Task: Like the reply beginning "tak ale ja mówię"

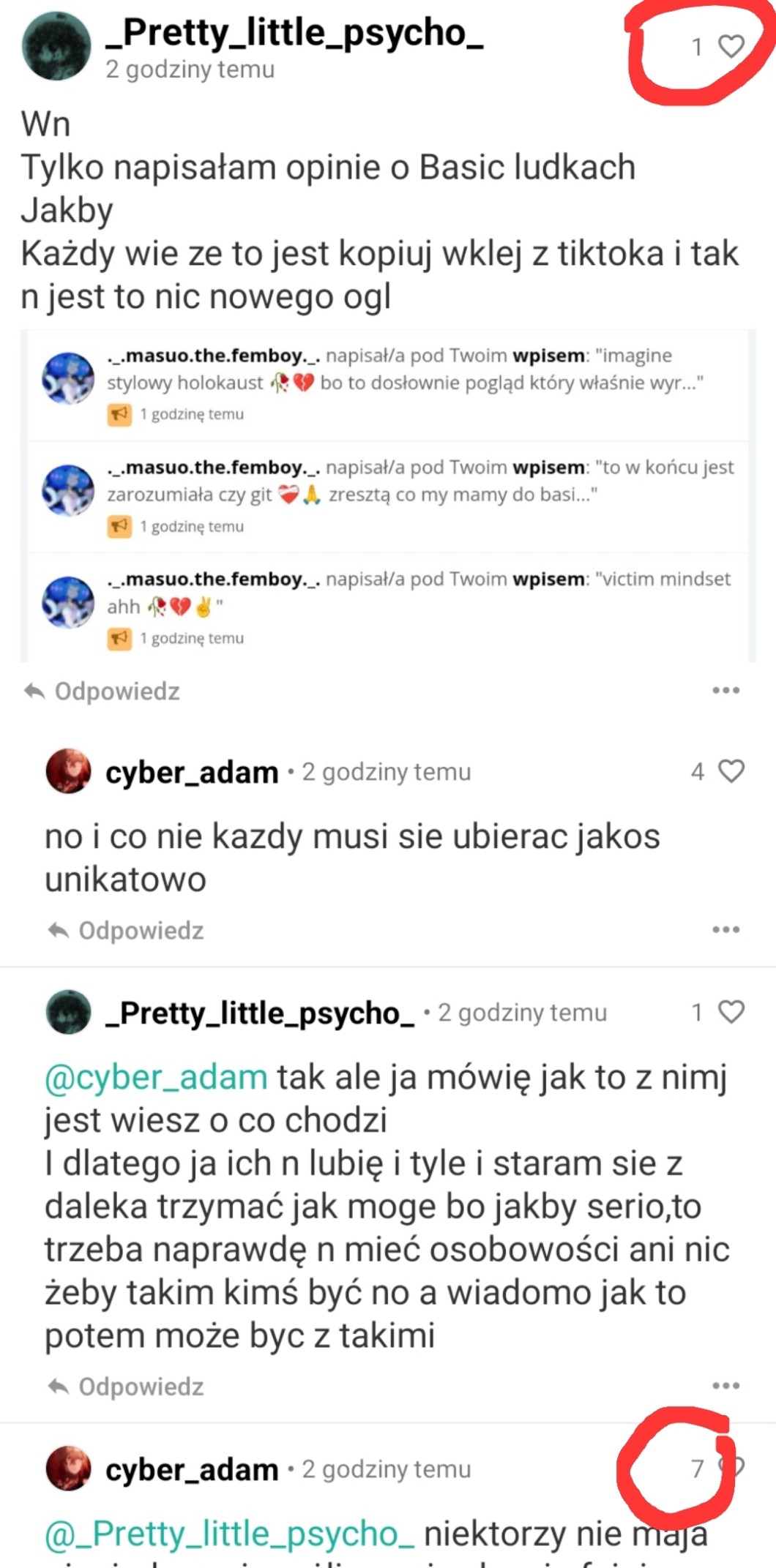Action: coord(731,1011)
